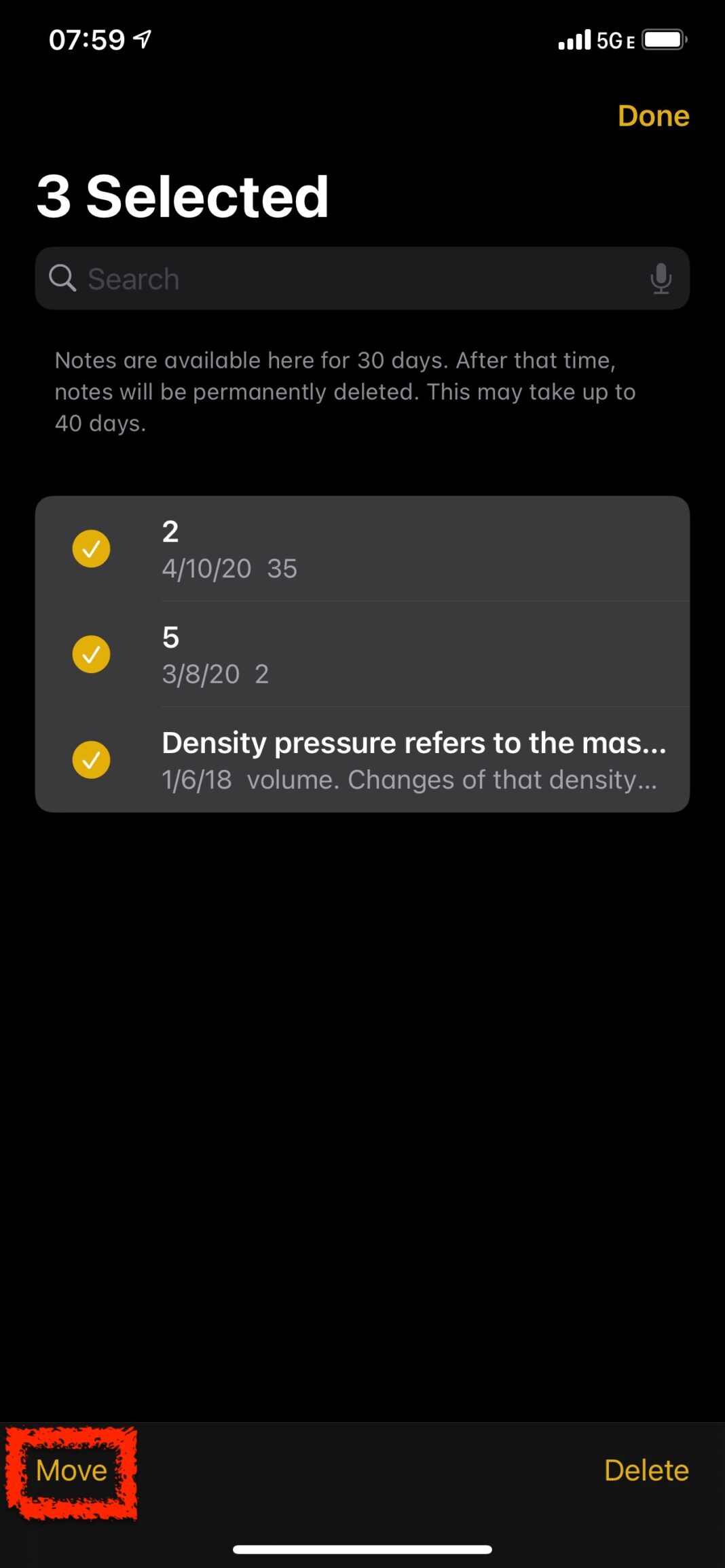Tap the checkmark icon on the Density pressure note

pos(90,760)
